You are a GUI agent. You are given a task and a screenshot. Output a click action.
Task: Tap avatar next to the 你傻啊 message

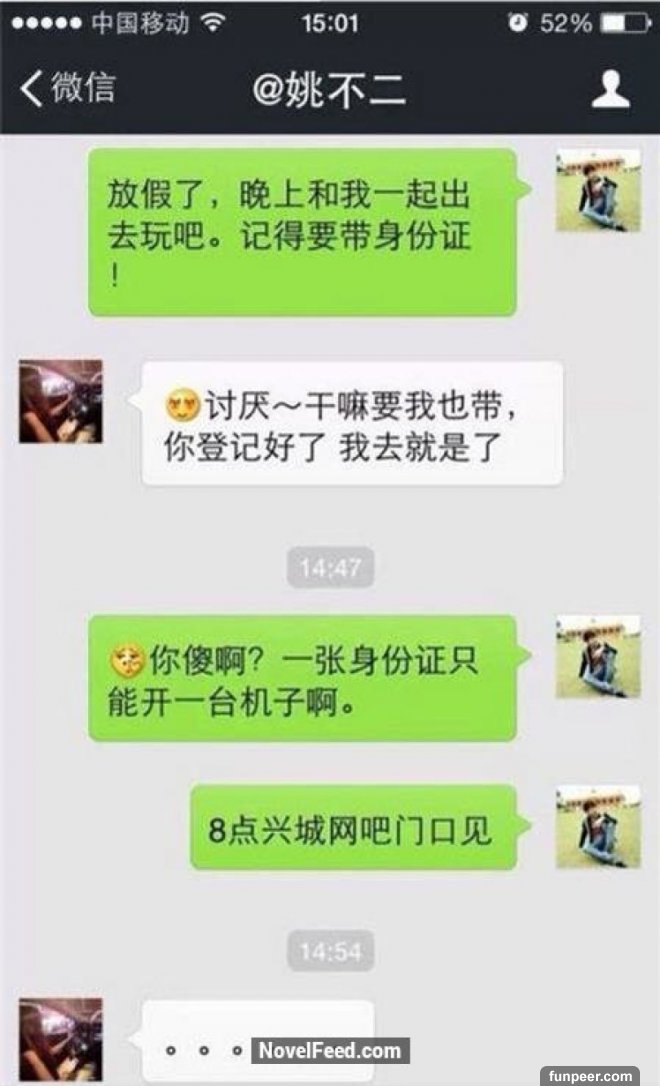(598, 656)
